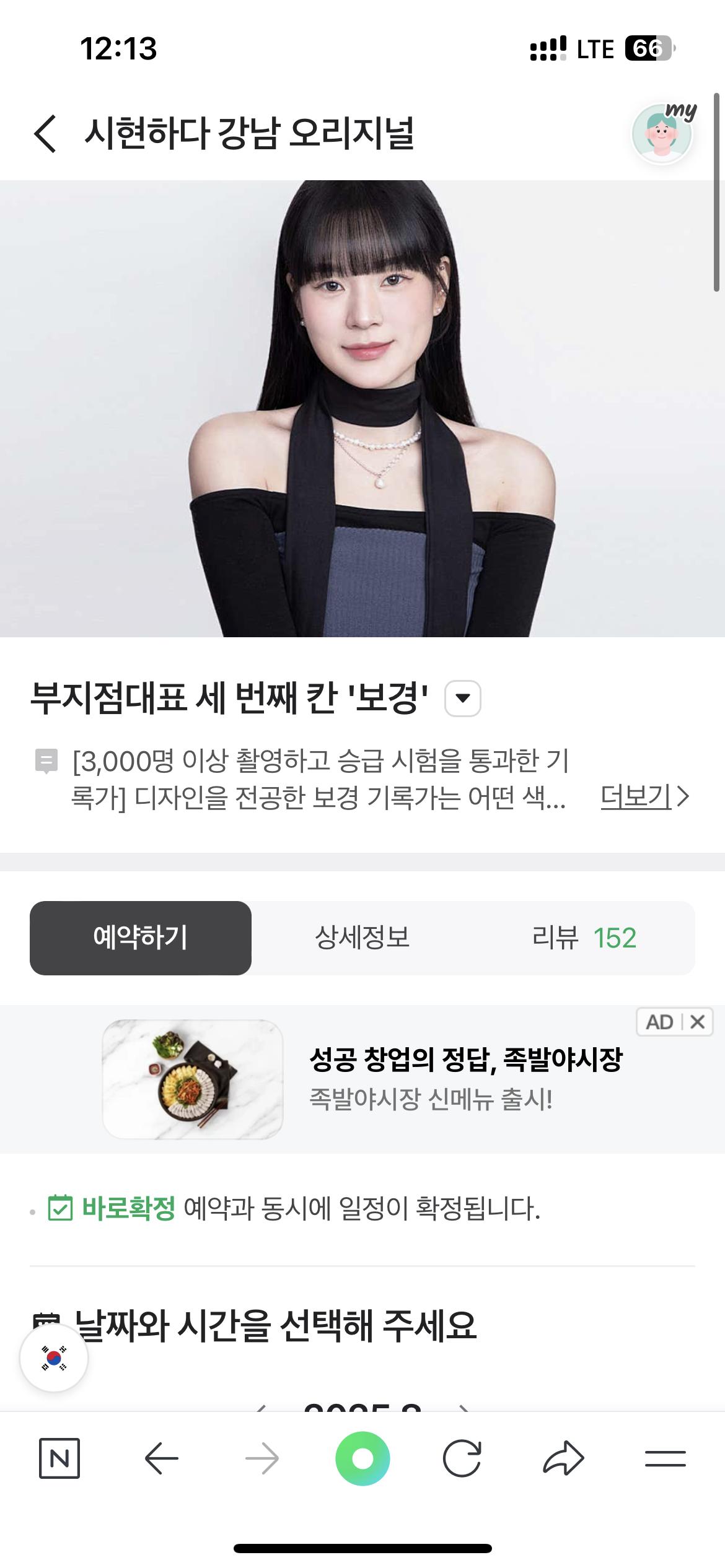Dismiss the AD banner with X

click(697, 1022)
